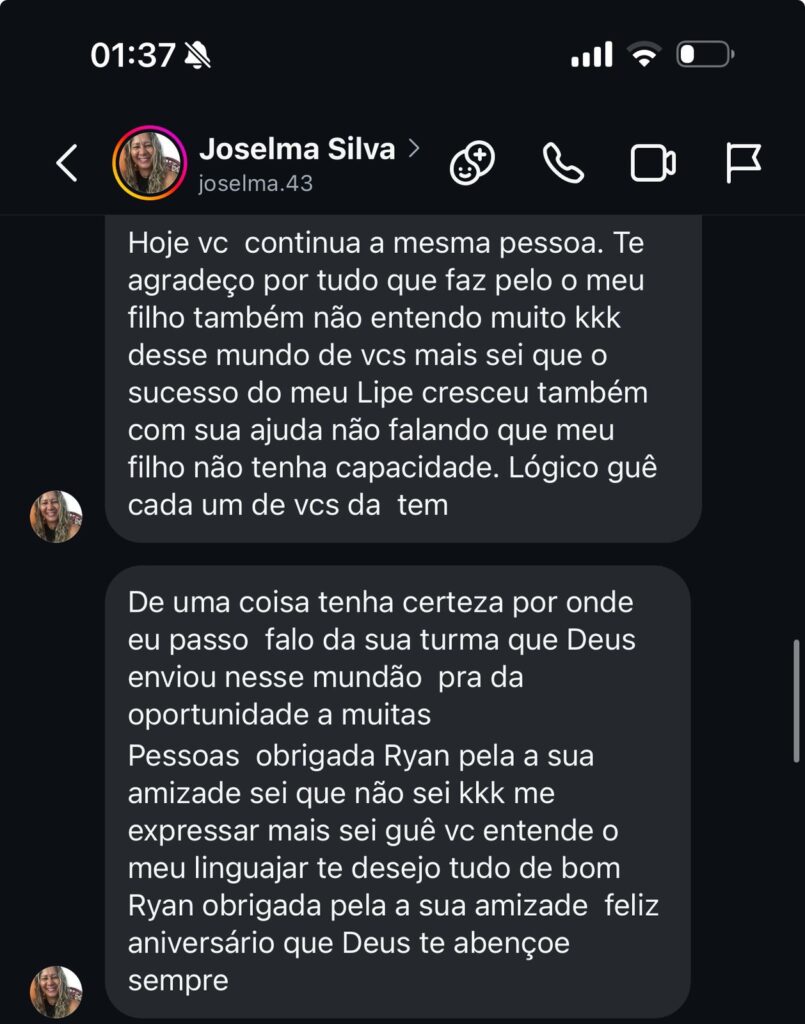Open Joselma Silva's profile from the header name

(298, 150)
